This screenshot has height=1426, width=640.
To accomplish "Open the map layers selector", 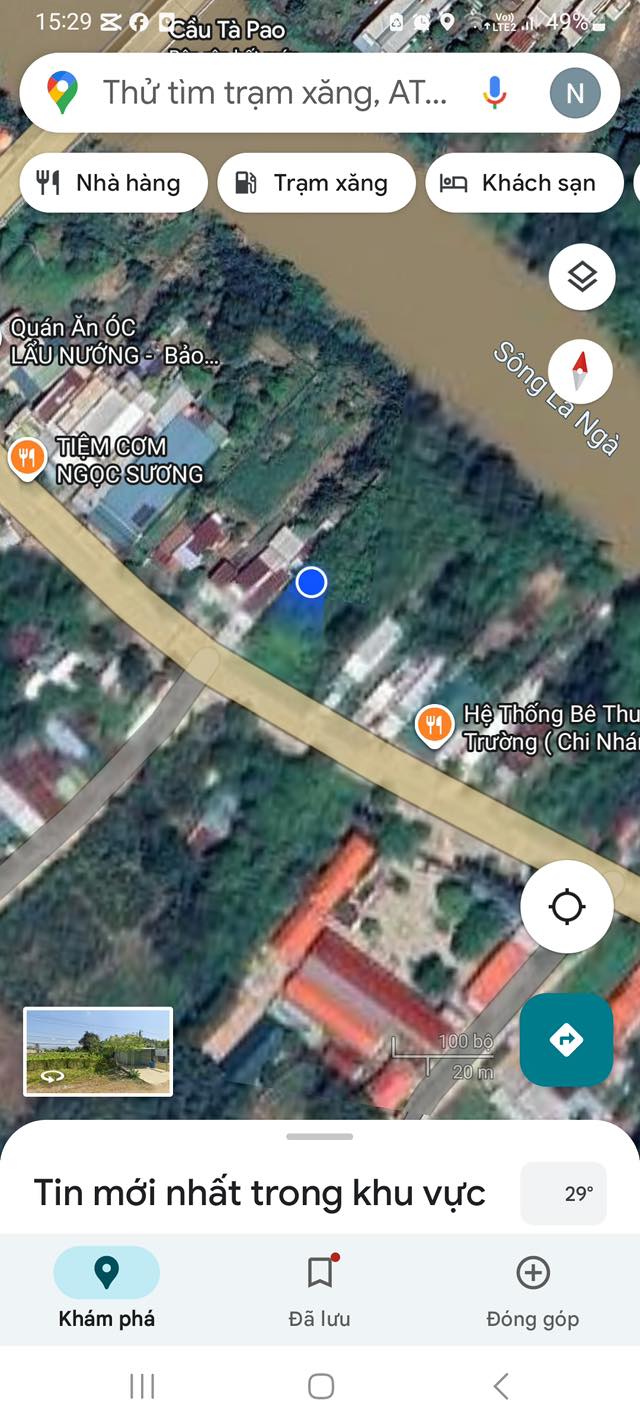I will coord(581,277).
